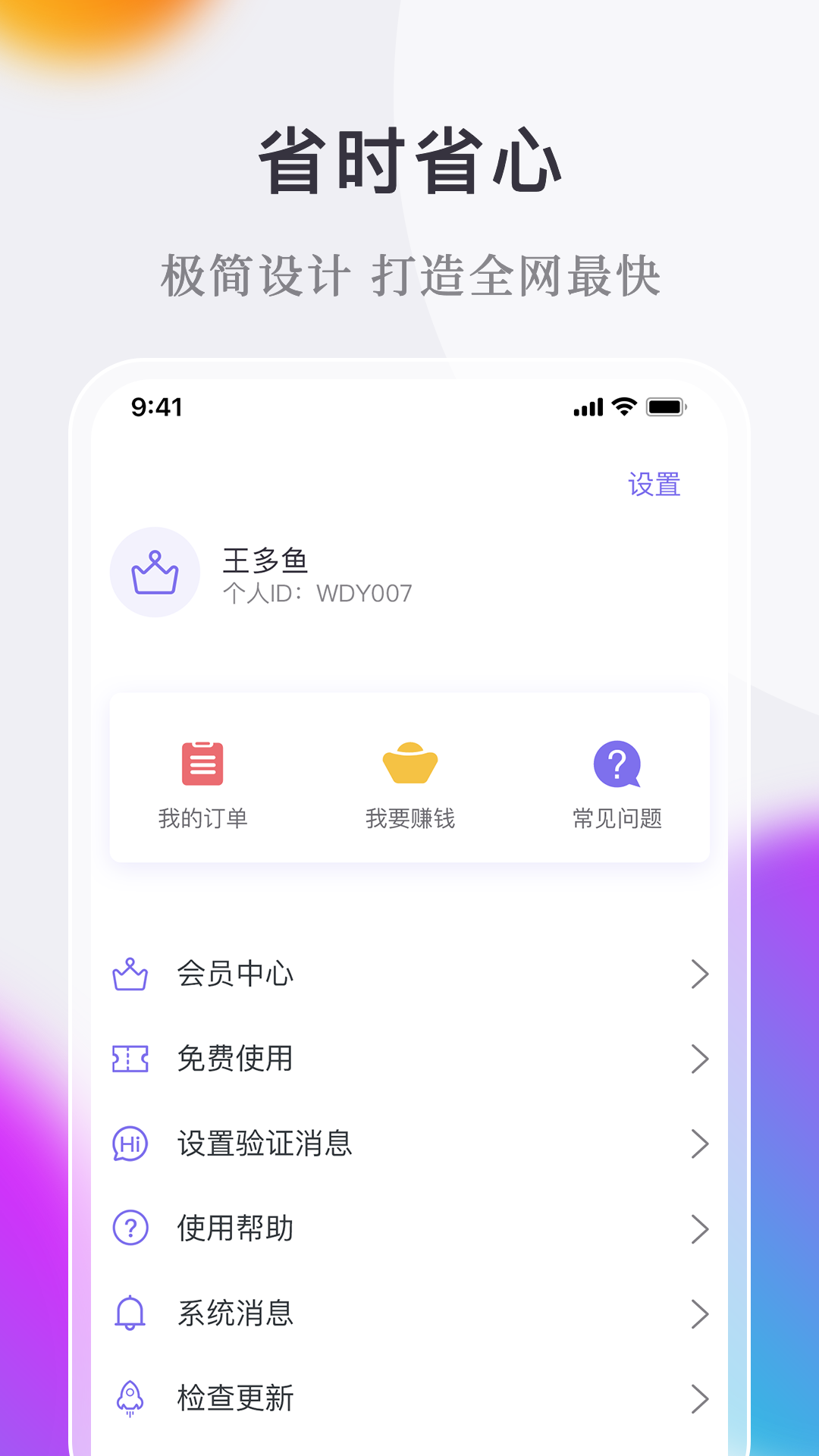Open 我的订单 clipboard icon

coord(202,766)
